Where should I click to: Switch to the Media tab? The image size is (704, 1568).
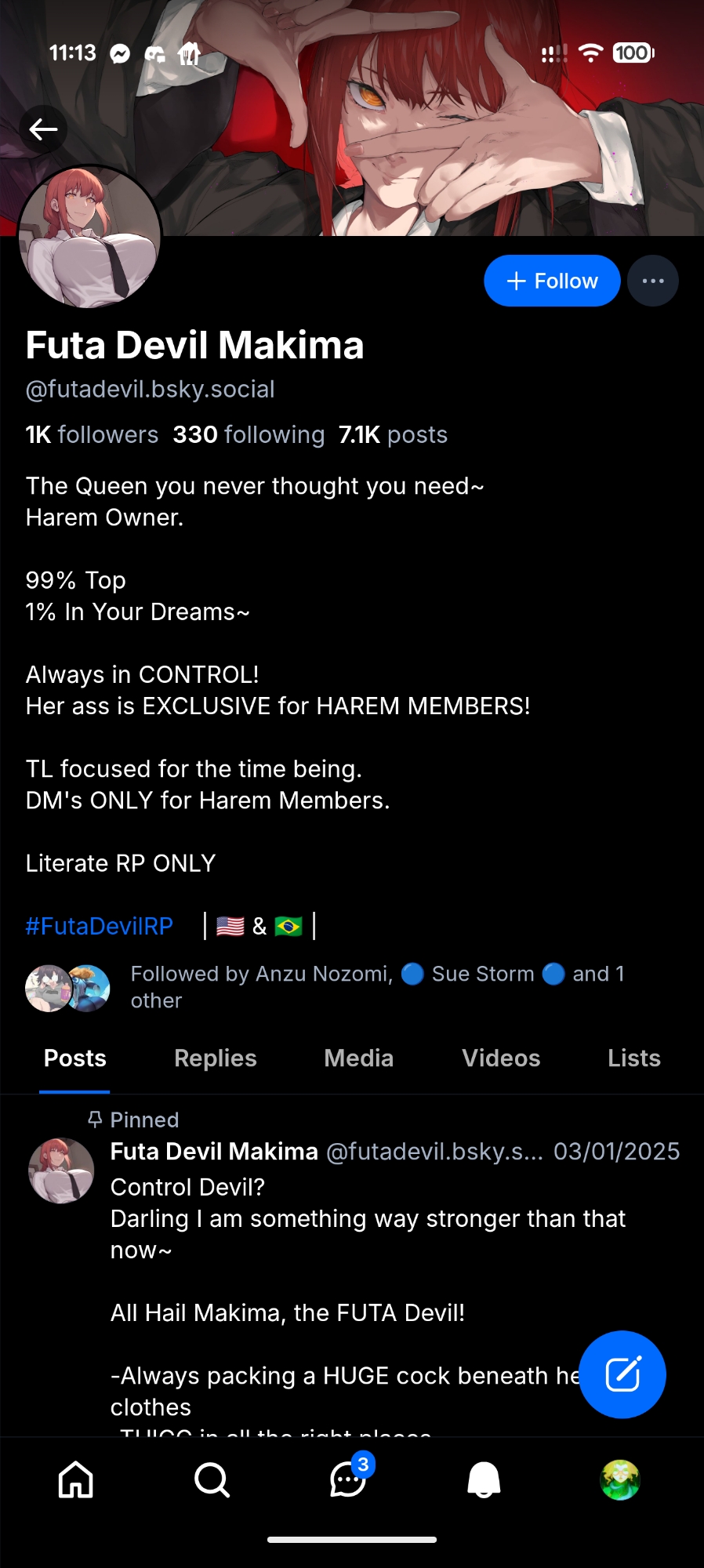point(358,1058)
